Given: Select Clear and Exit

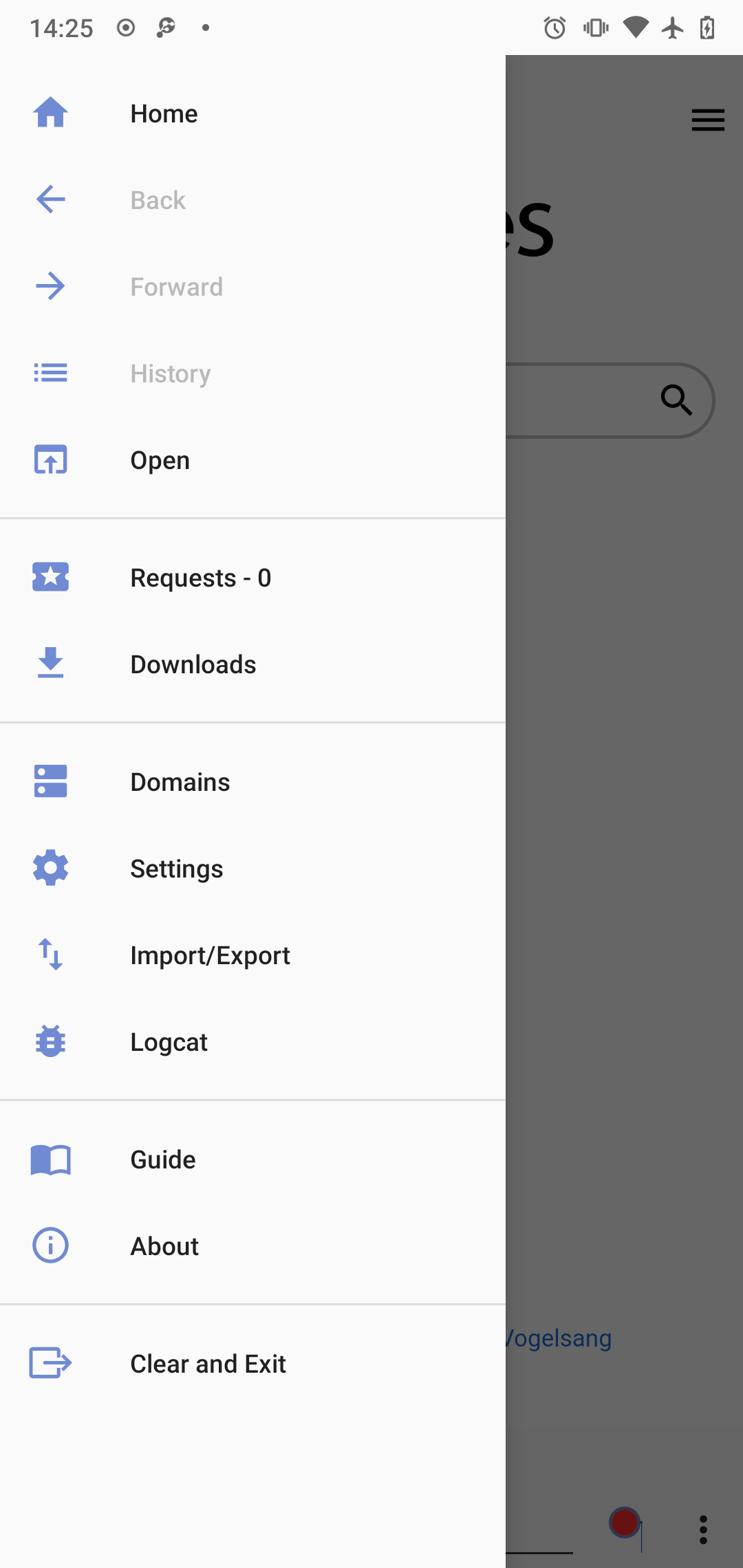Looking at the screenshot, I should [208, 1364].
